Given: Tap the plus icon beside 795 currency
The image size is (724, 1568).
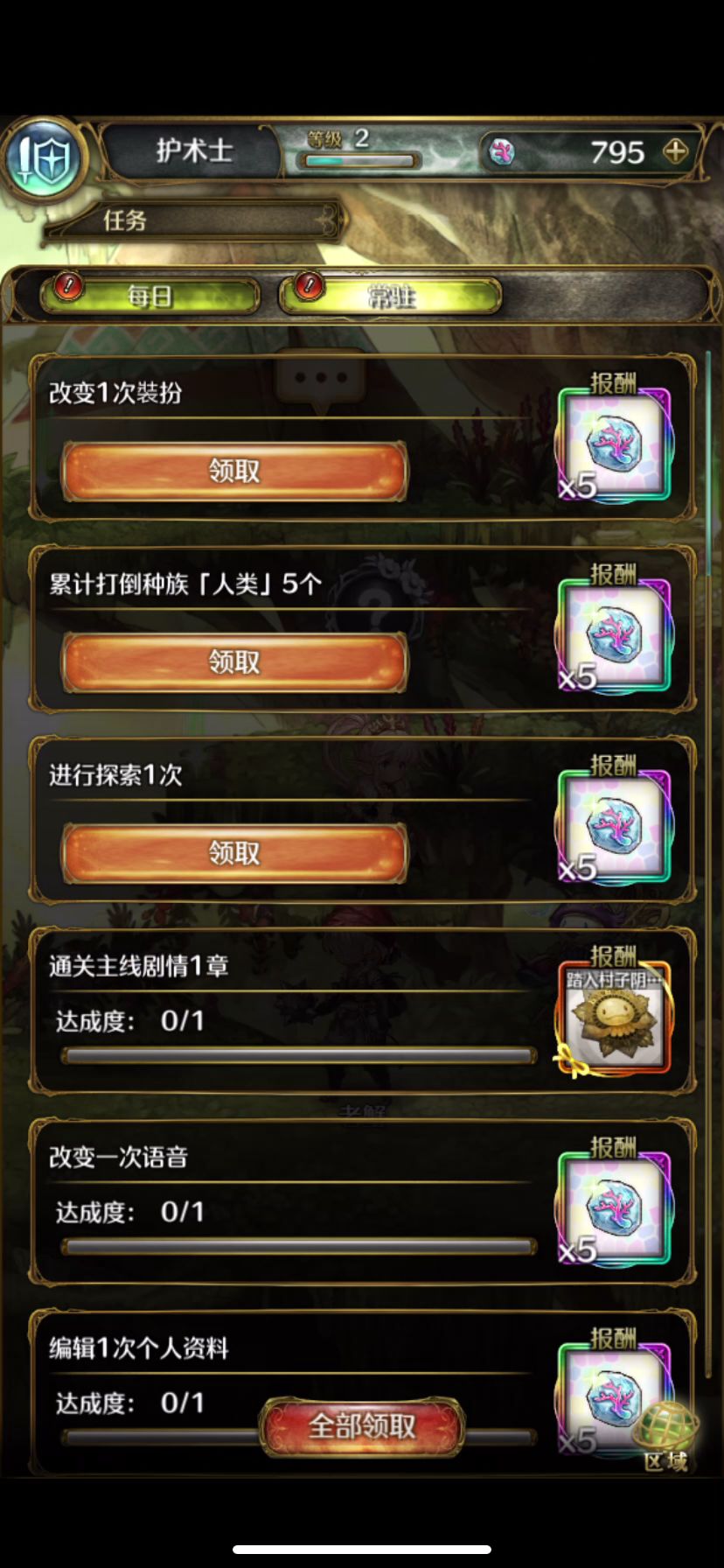Looking at the screenshot, I should click(675, 151).
